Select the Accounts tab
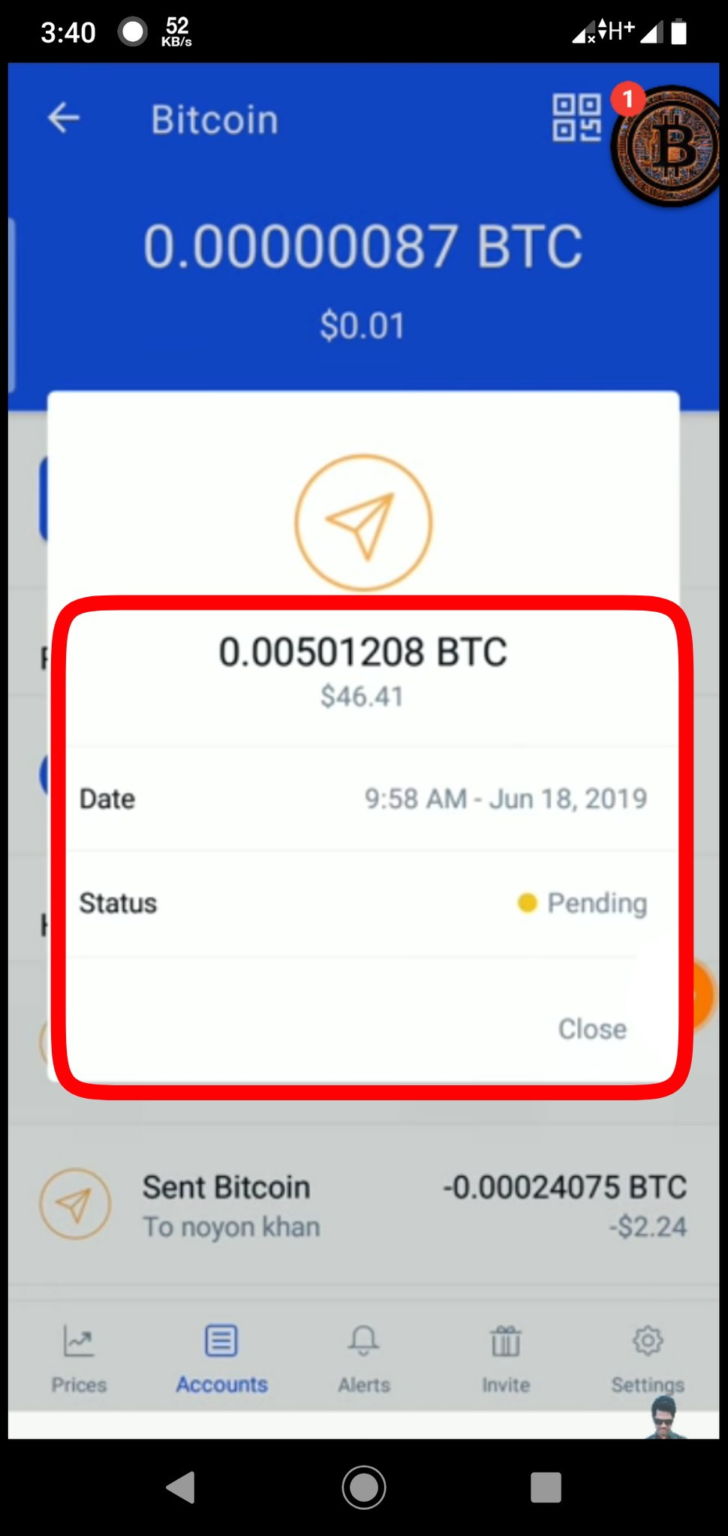The height and width of the screenshot is (1536, 728). tap(221, 1358)
